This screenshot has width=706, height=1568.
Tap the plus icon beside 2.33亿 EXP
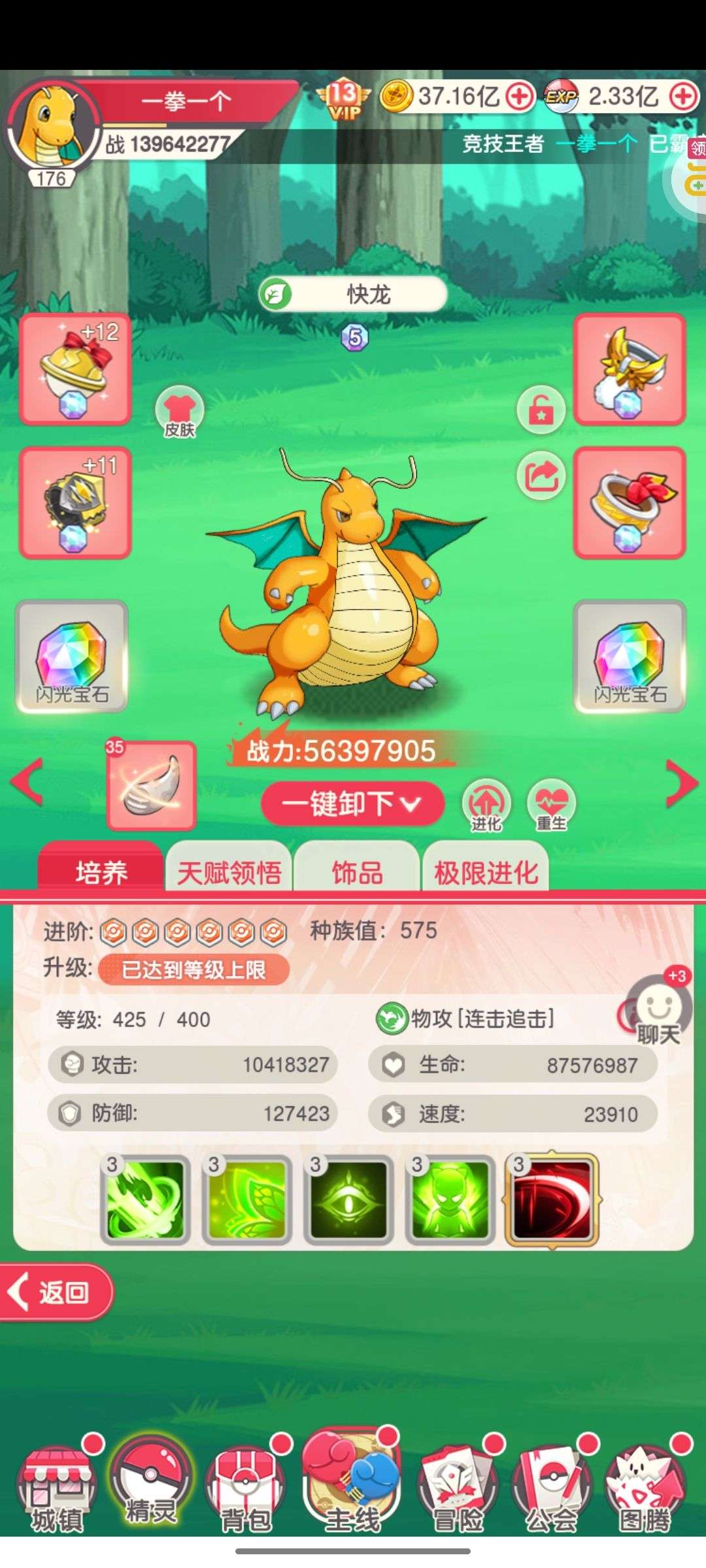[684, 97]
